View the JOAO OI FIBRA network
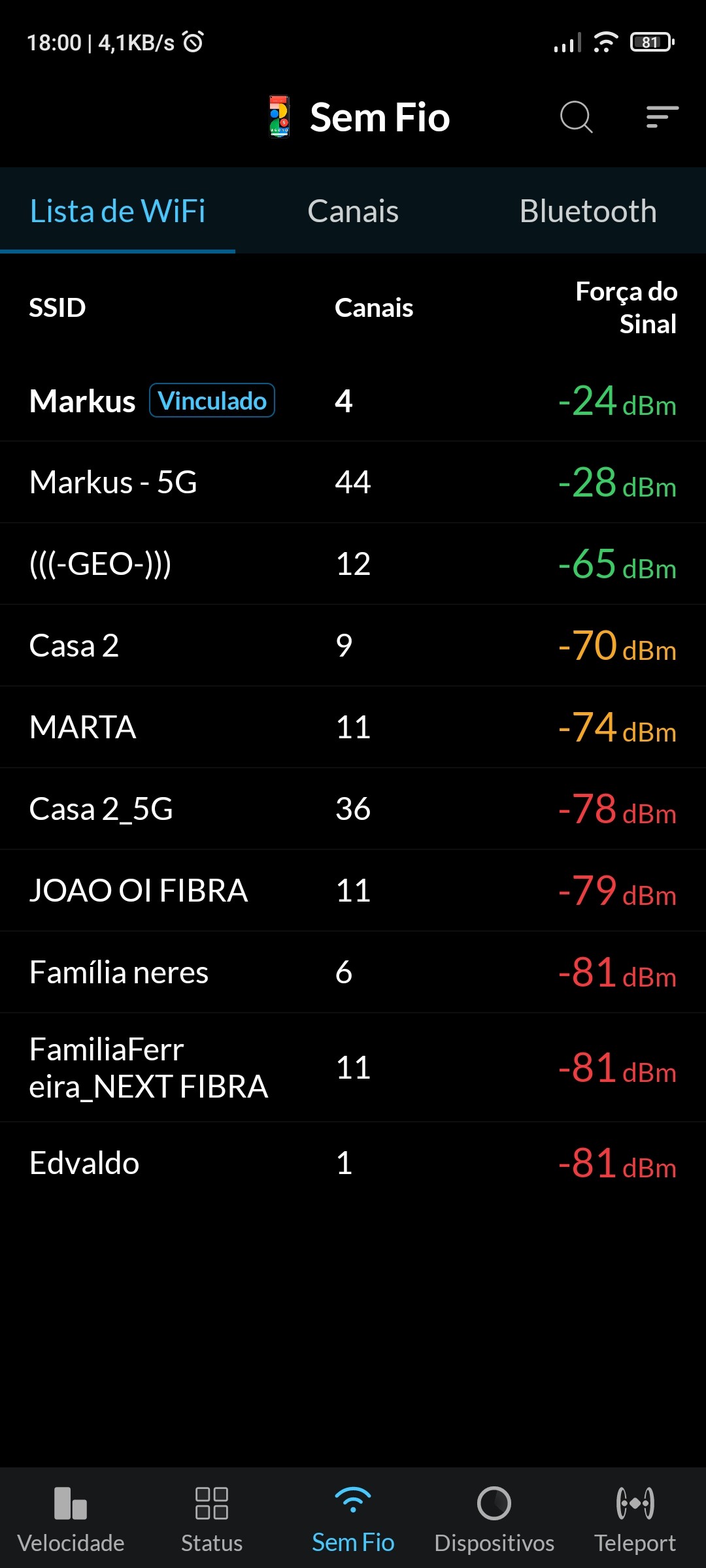This screenshot has width=706, height=1568. pos(353,890)
